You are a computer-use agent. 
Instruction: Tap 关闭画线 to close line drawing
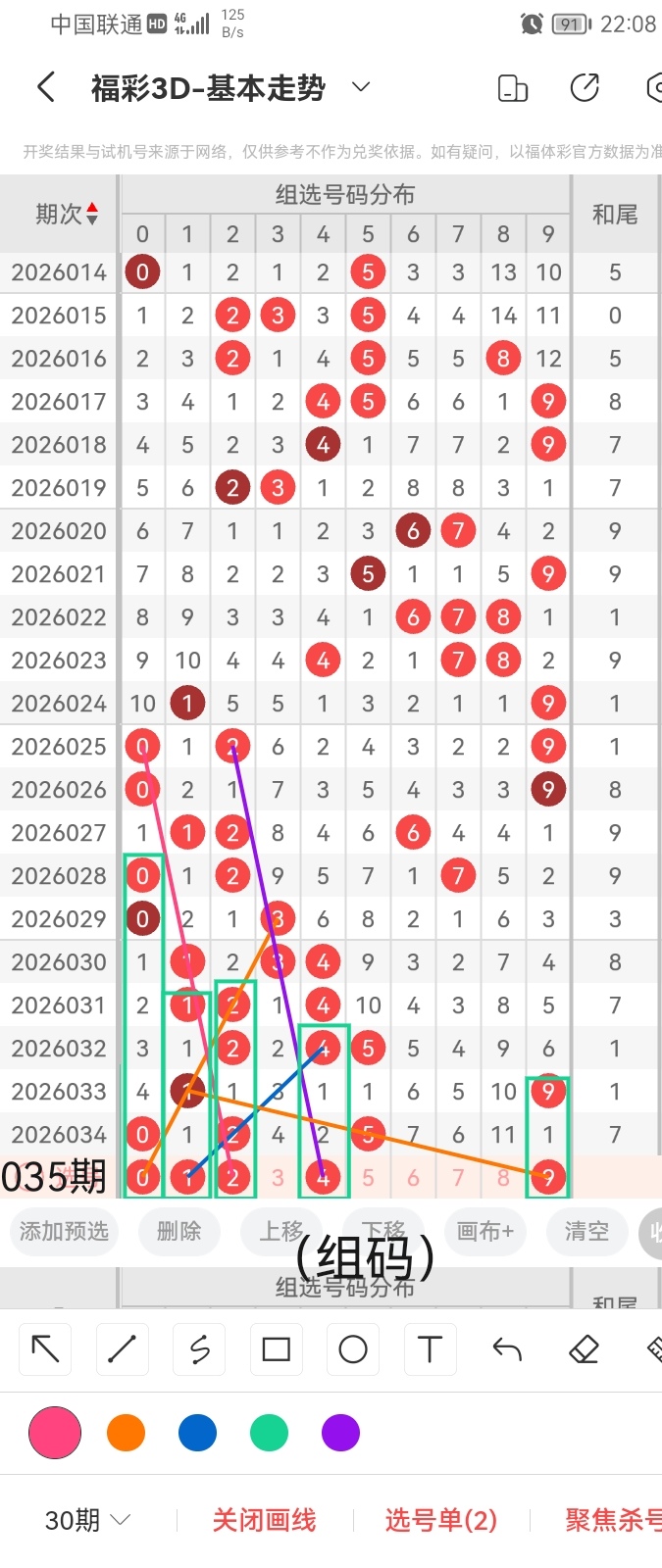[x=264, y=1520]
